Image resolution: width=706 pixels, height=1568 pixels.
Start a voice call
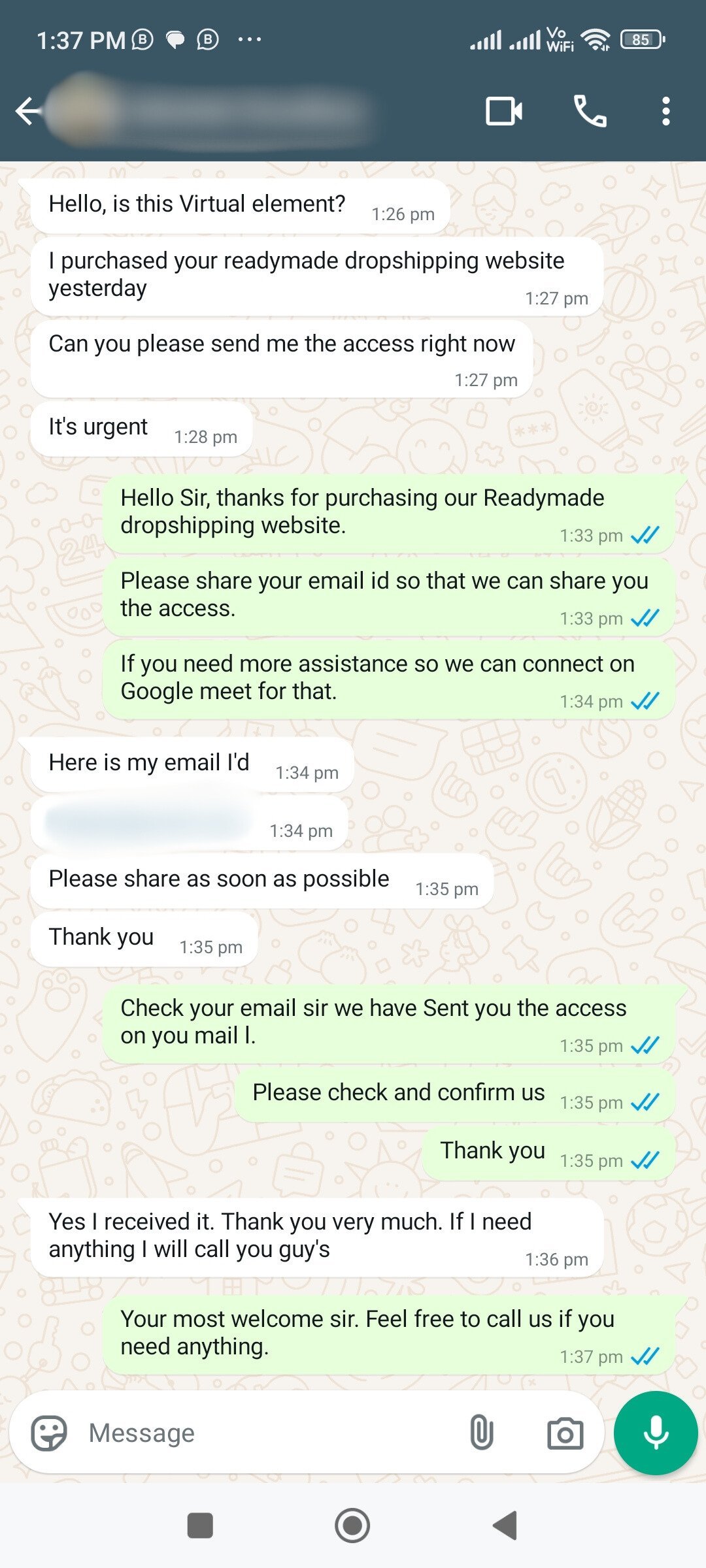coord(590,111)
